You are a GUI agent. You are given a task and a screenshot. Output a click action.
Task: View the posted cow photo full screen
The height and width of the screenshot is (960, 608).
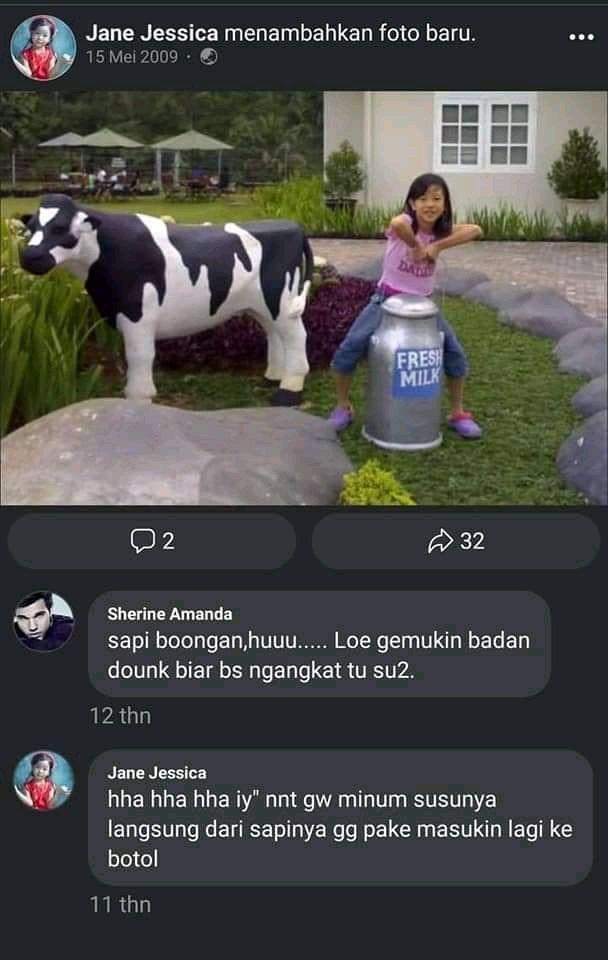click(x=304, y=298)
